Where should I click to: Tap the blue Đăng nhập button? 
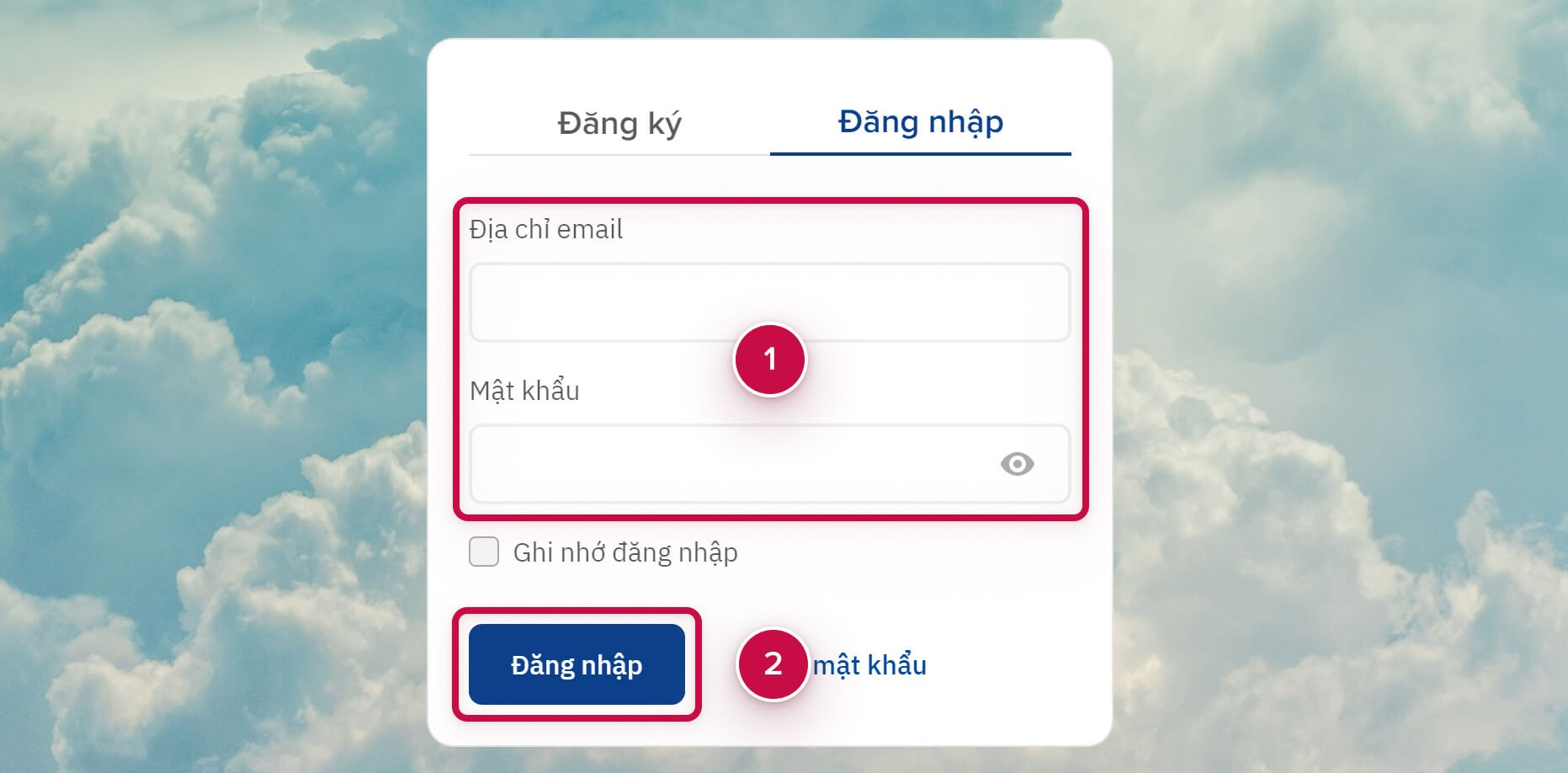pos(577,664)
